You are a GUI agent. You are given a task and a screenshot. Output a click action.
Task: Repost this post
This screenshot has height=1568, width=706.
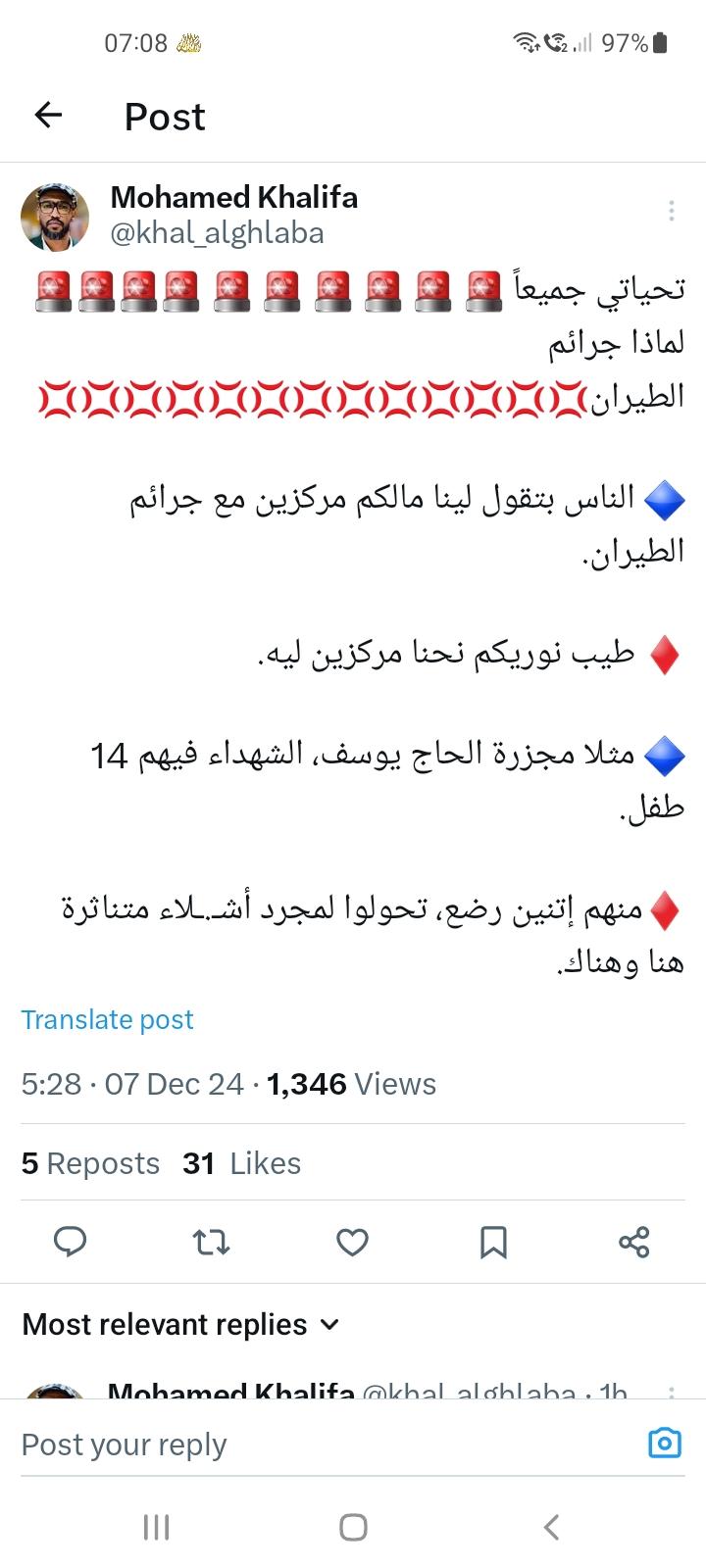[x=211, y=1242]
